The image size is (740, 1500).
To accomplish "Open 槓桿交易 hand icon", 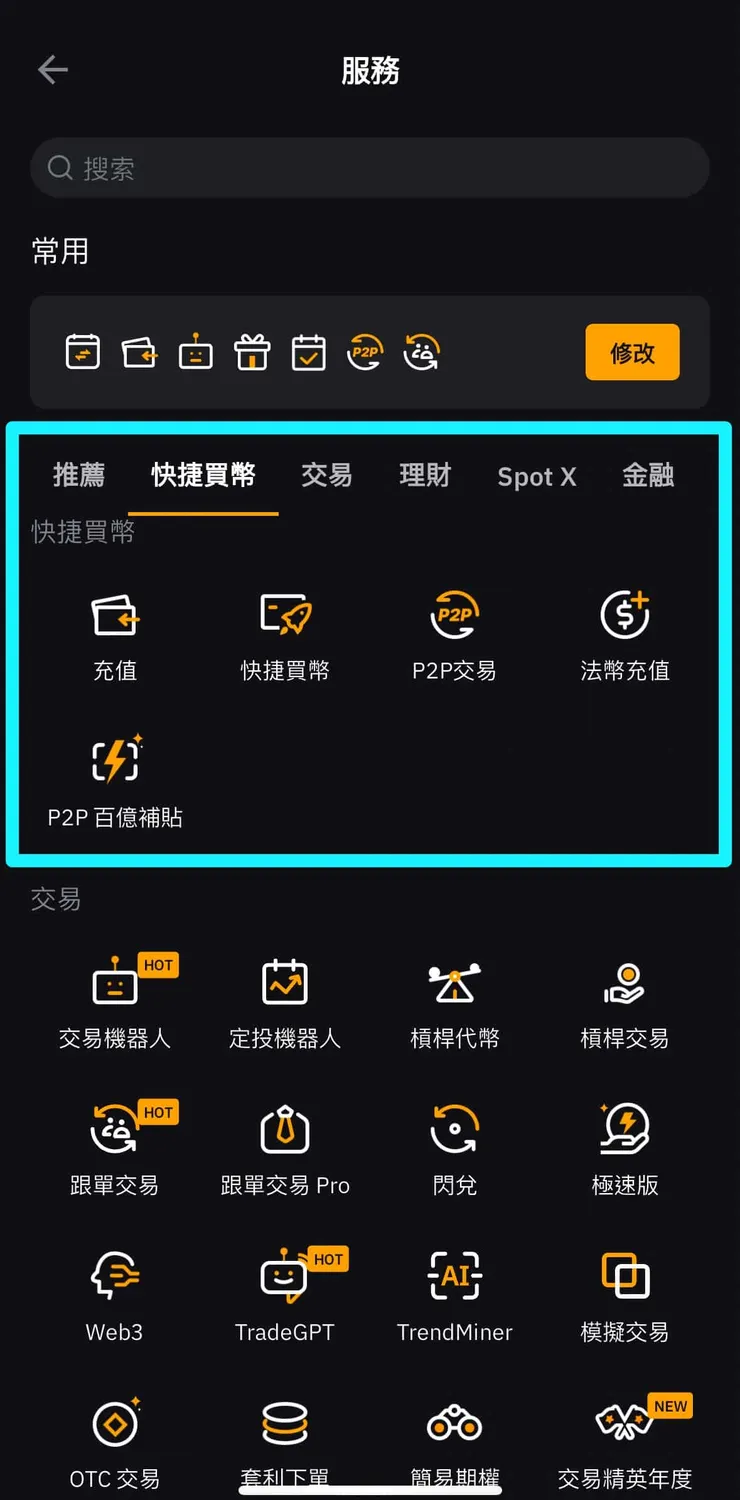I will 624,983.
